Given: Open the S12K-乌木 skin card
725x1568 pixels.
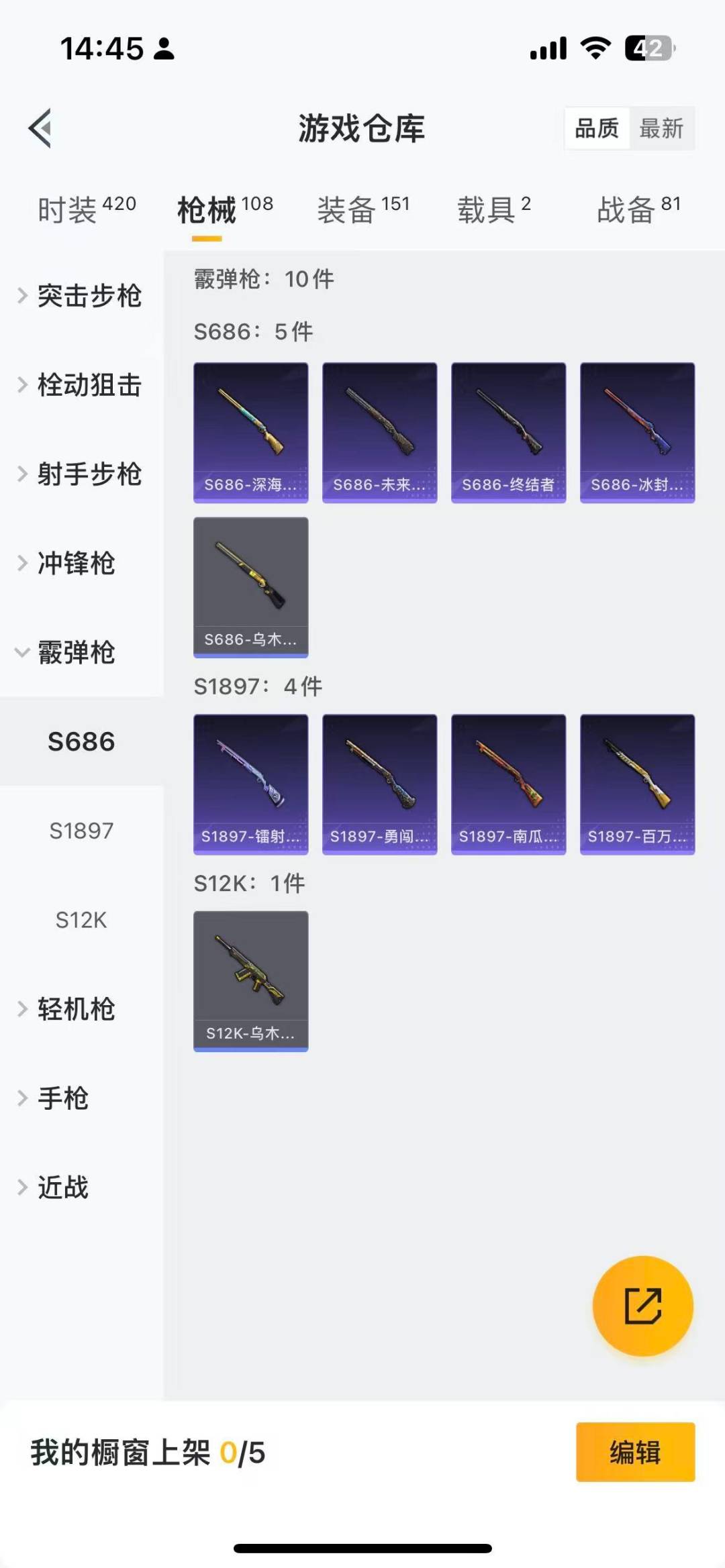Looking at the screenshot, I should (250, 981).
